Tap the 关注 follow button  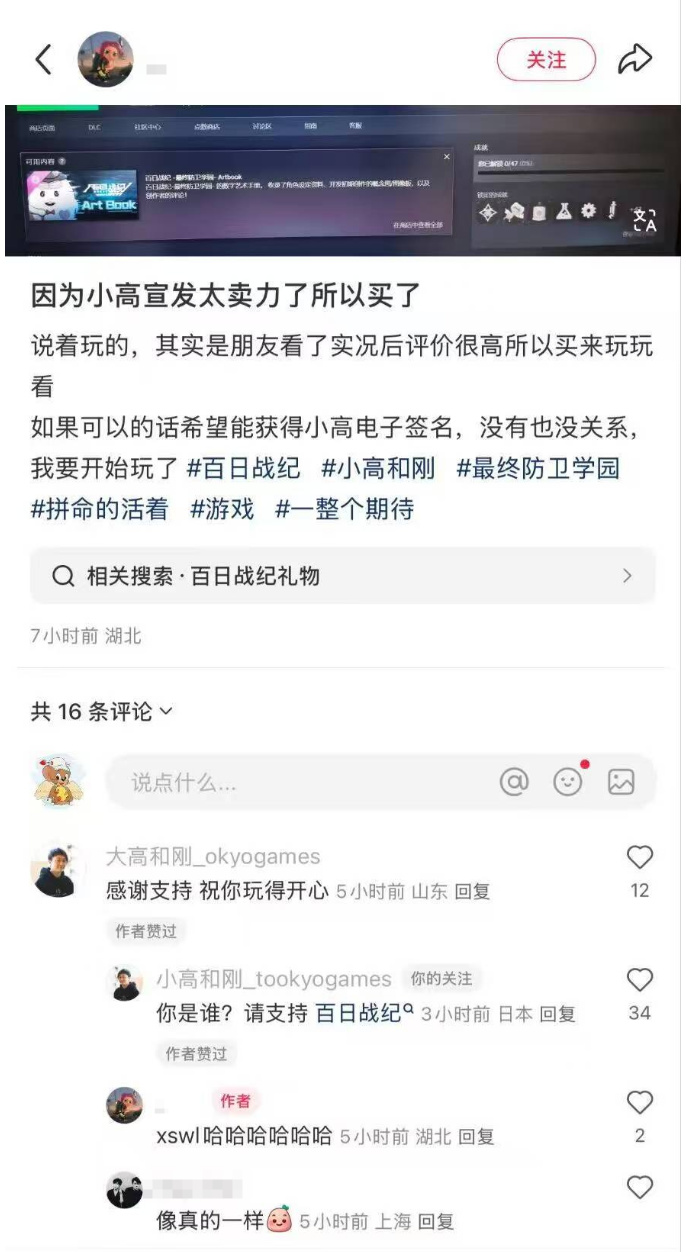[x=546, y=60]
